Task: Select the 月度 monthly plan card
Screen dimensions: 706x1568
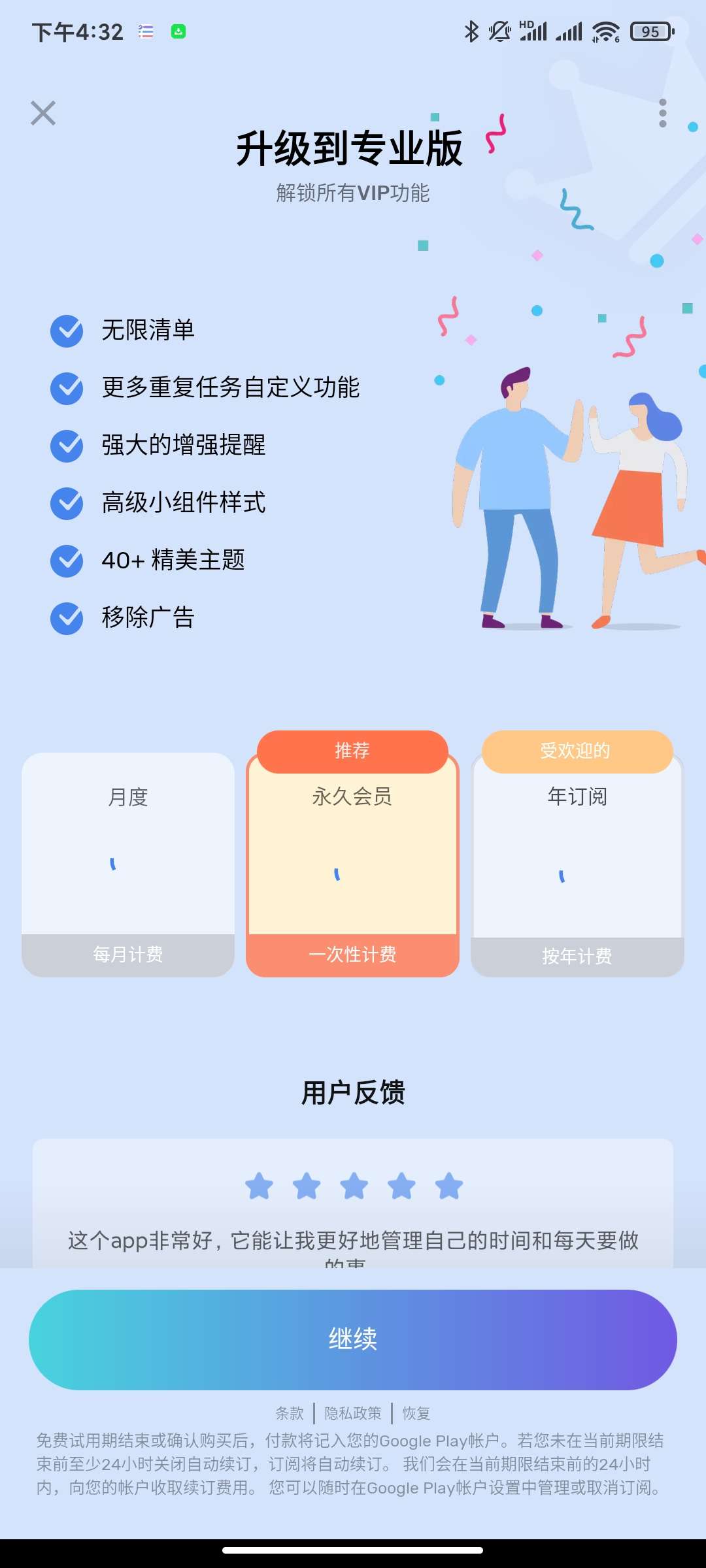Action: 128,864
